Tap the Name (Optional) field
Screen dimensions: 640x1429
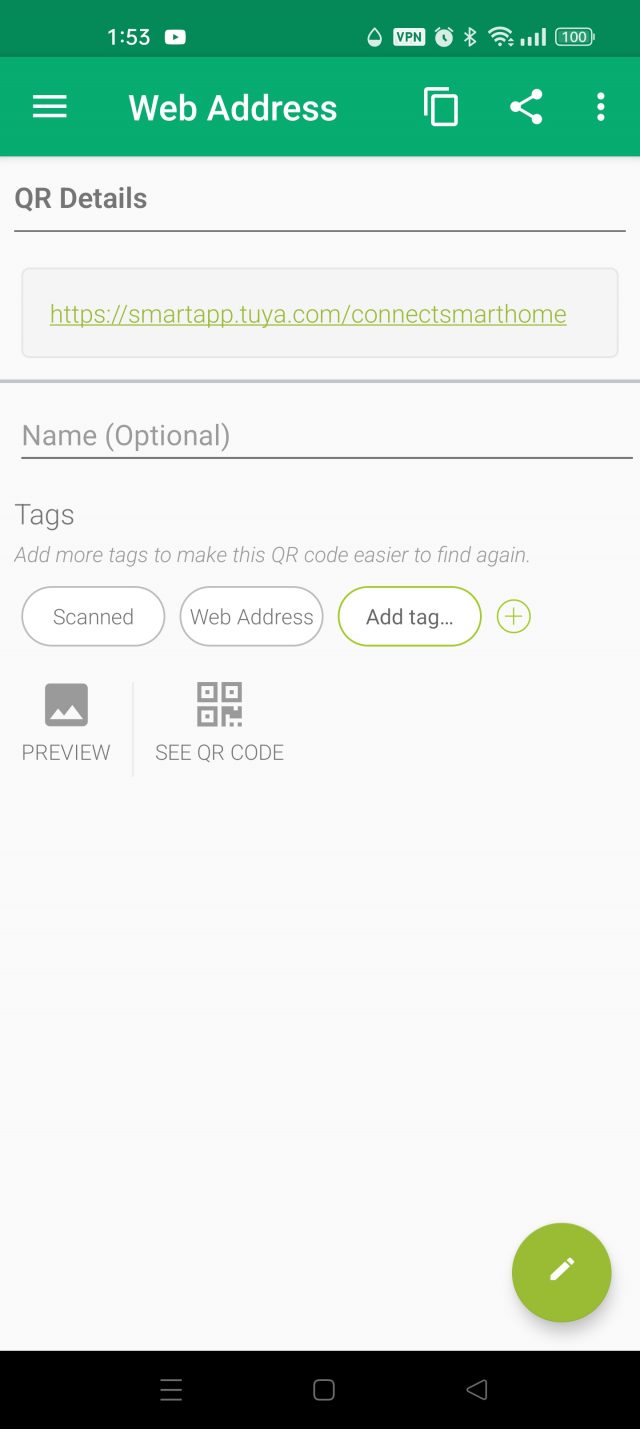(x=326, y=436)
